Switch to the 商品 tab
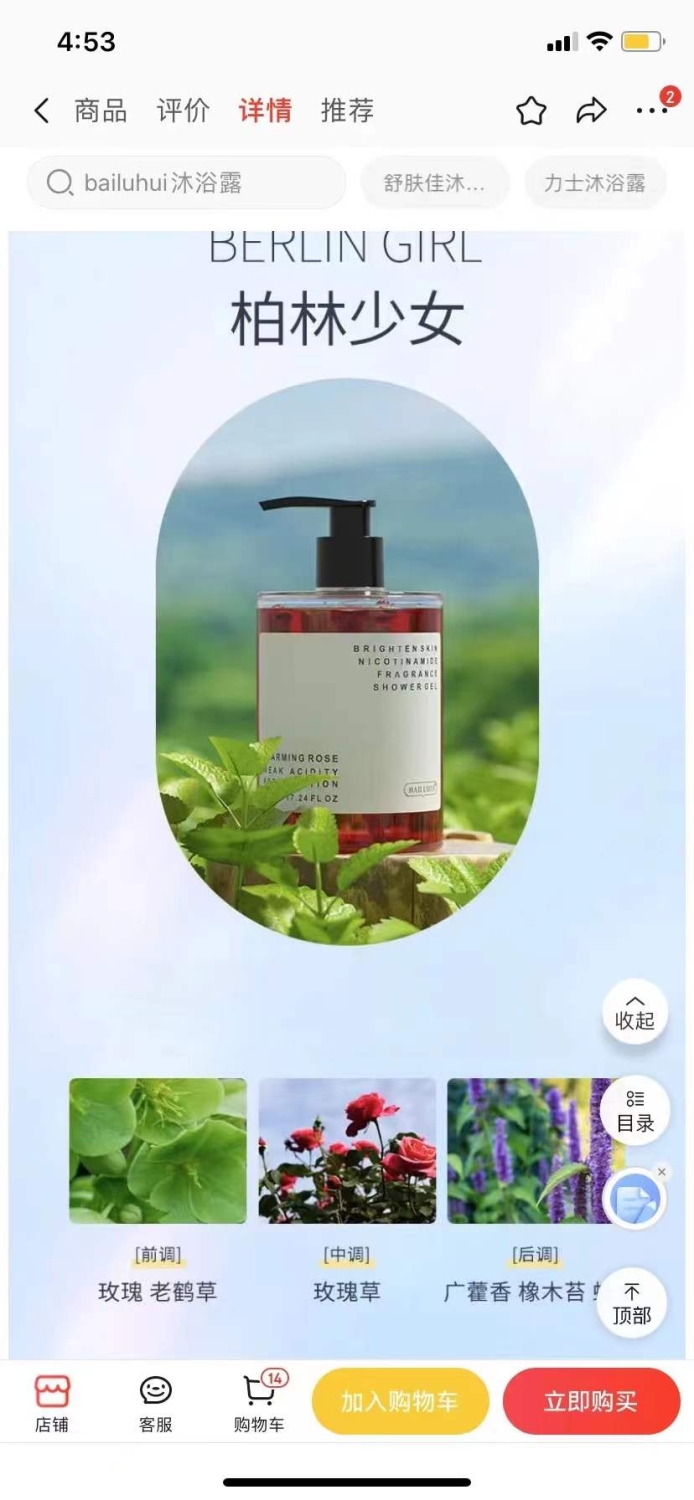 pyautogui.click(x=100, y=110)
